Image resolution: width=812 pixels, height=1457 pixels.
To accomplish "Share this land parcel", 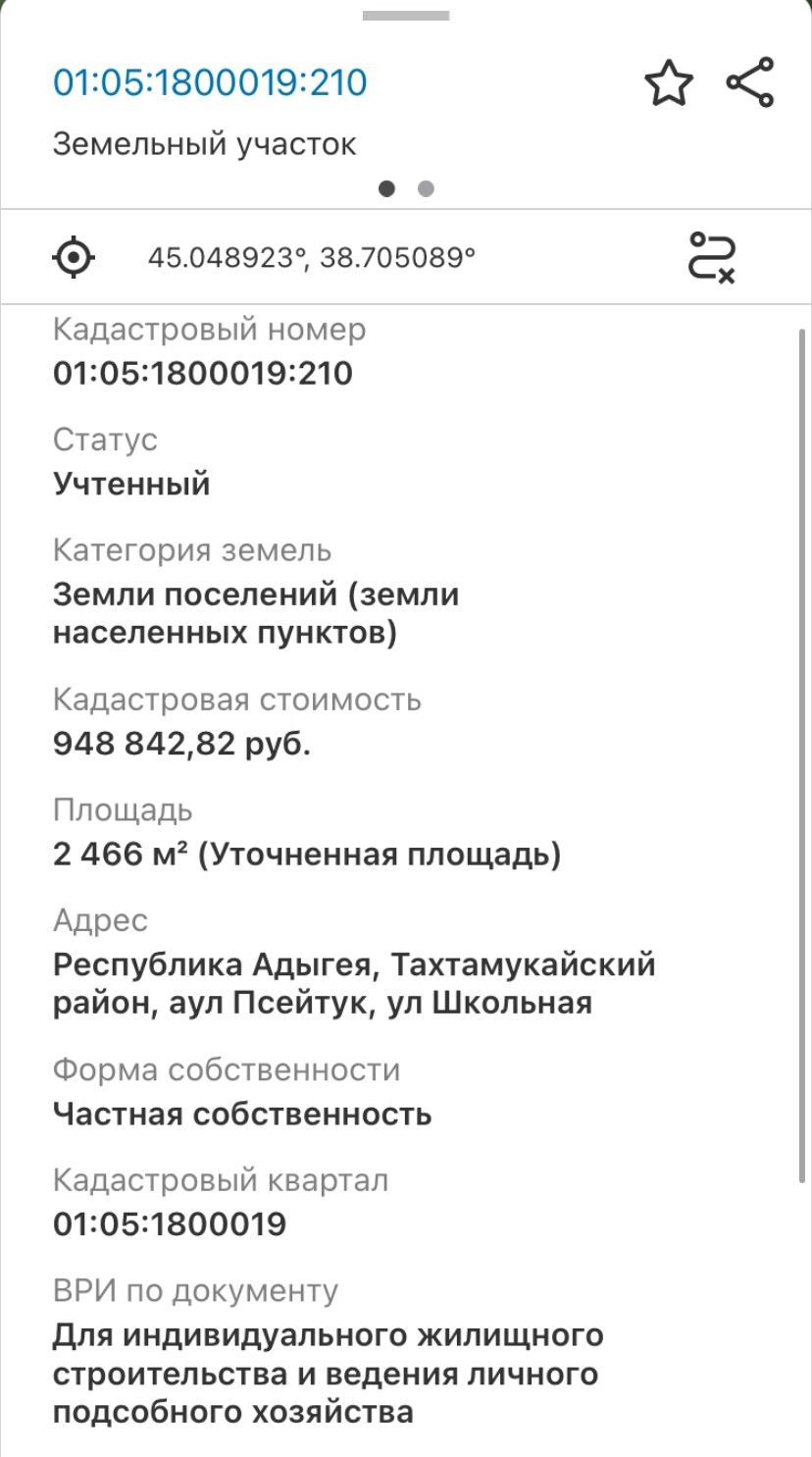I will tap(750, 82).
